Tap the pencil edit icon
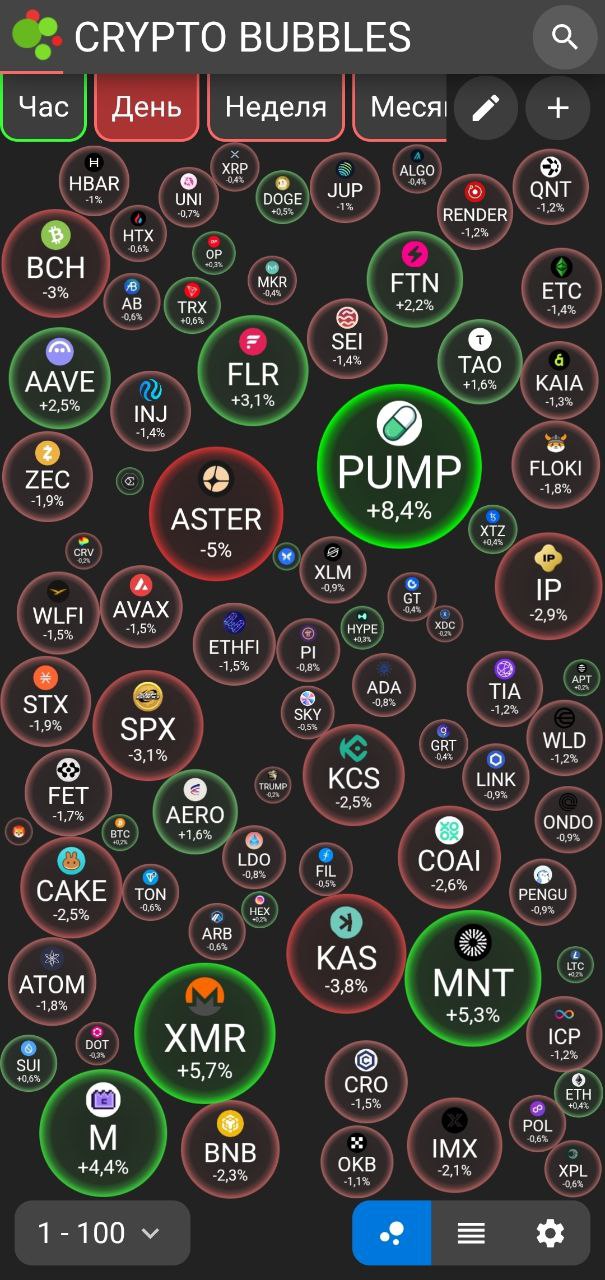The image size is (605, 1280). (x=485, y=108)
